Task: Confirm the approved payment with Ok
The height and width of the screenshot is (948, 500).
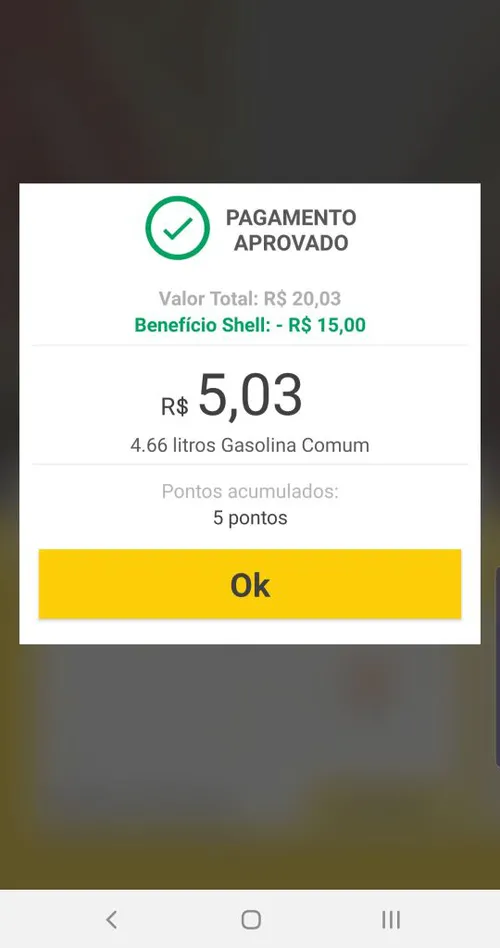Action: (x=250, y=584)
